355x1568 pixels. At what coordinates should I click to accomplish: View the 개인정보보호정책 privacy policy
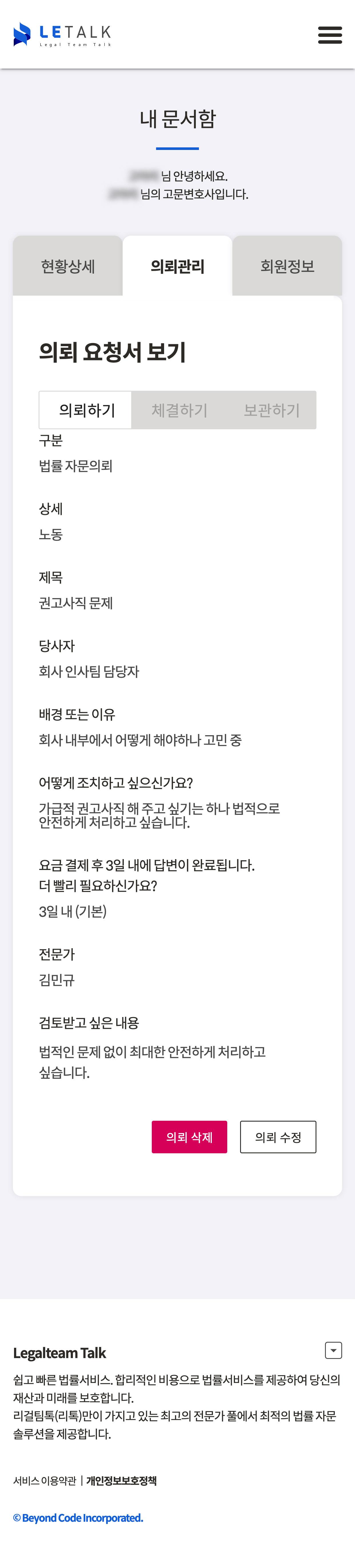click(x=121, y=1481)
